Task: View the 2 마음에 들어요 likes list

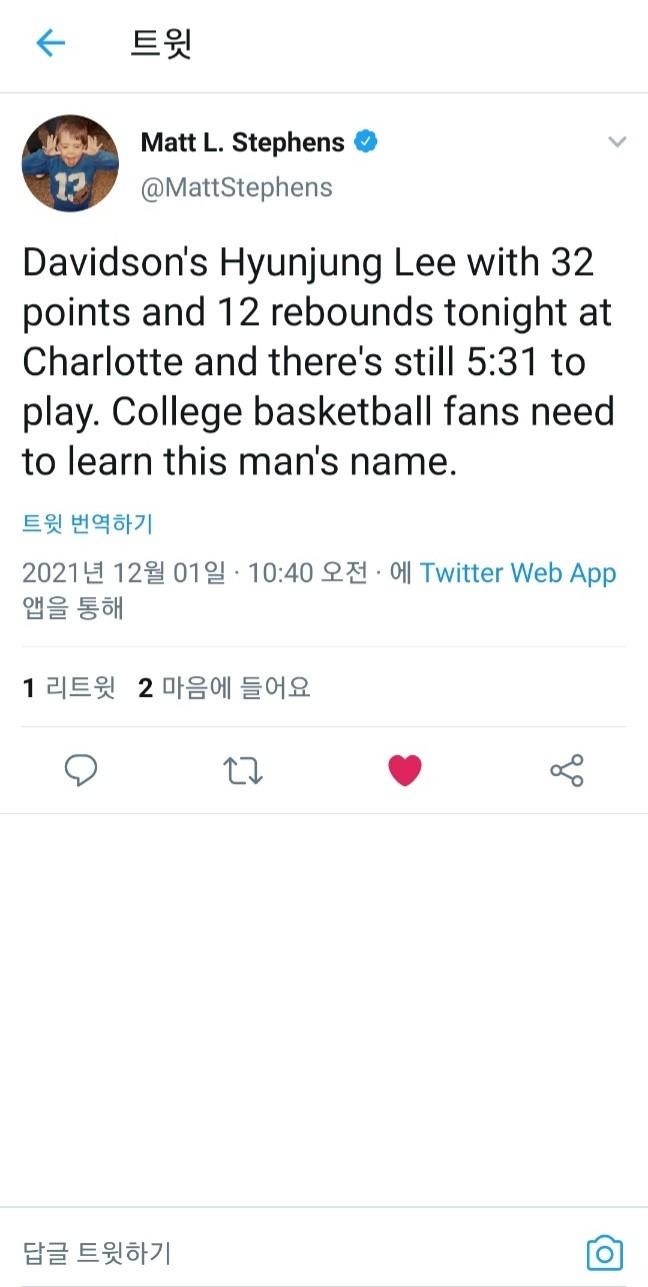Action: 224,688
